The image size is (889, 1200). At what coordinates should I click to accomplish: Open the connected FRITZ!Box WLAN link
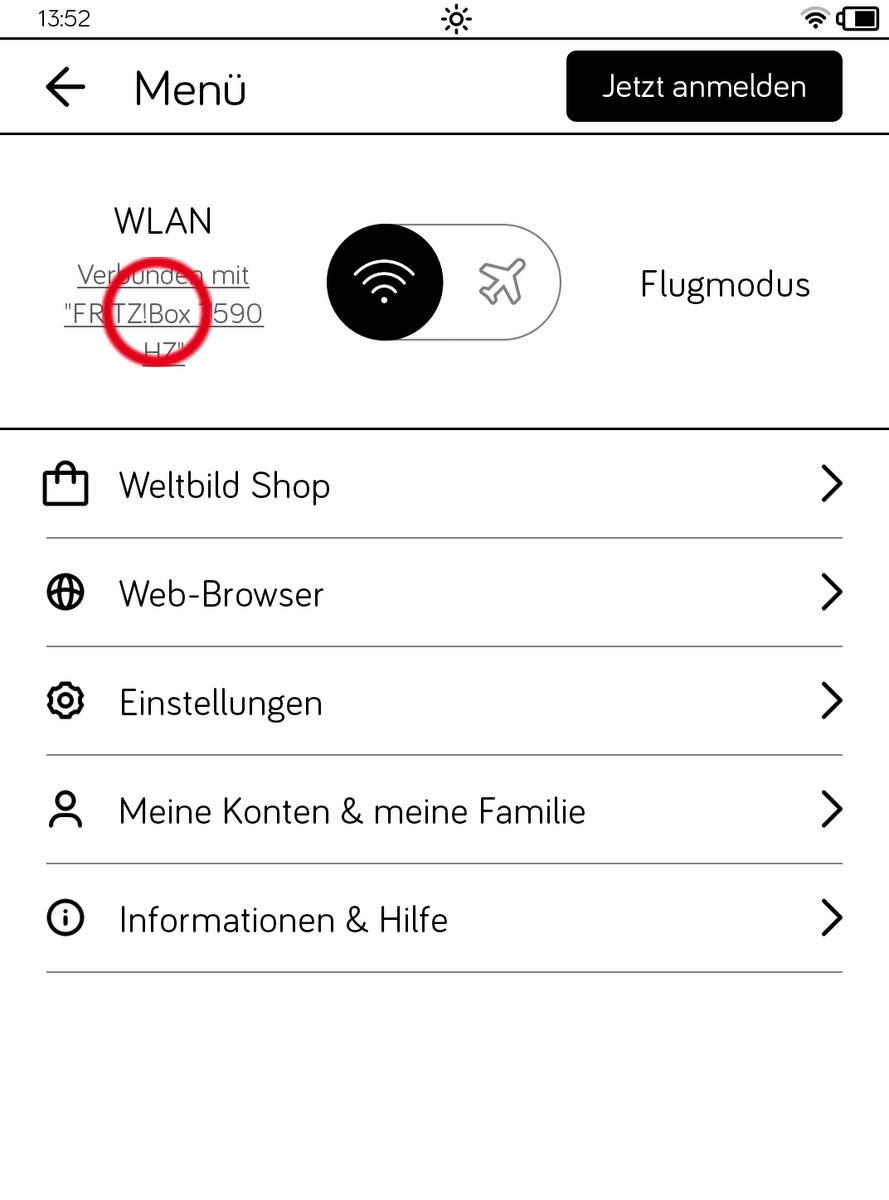[163, 313]
